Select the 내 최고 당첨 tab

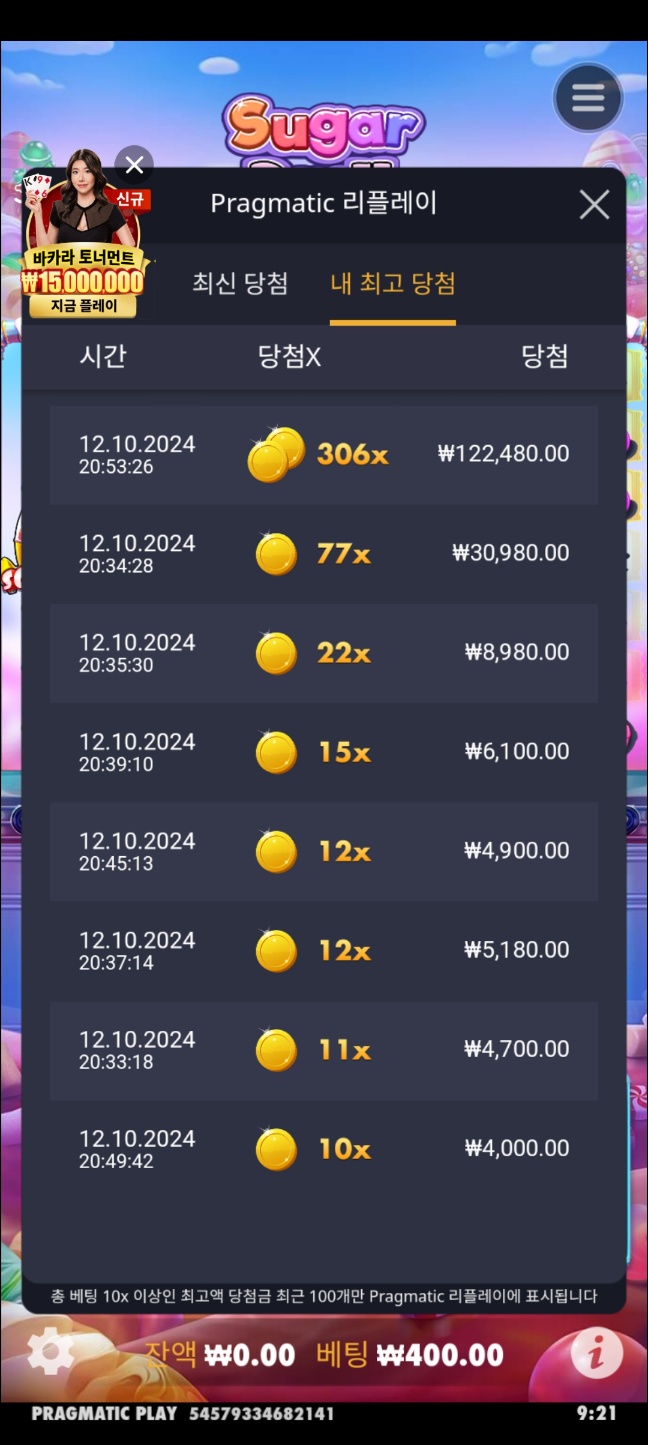click(393, 284)
